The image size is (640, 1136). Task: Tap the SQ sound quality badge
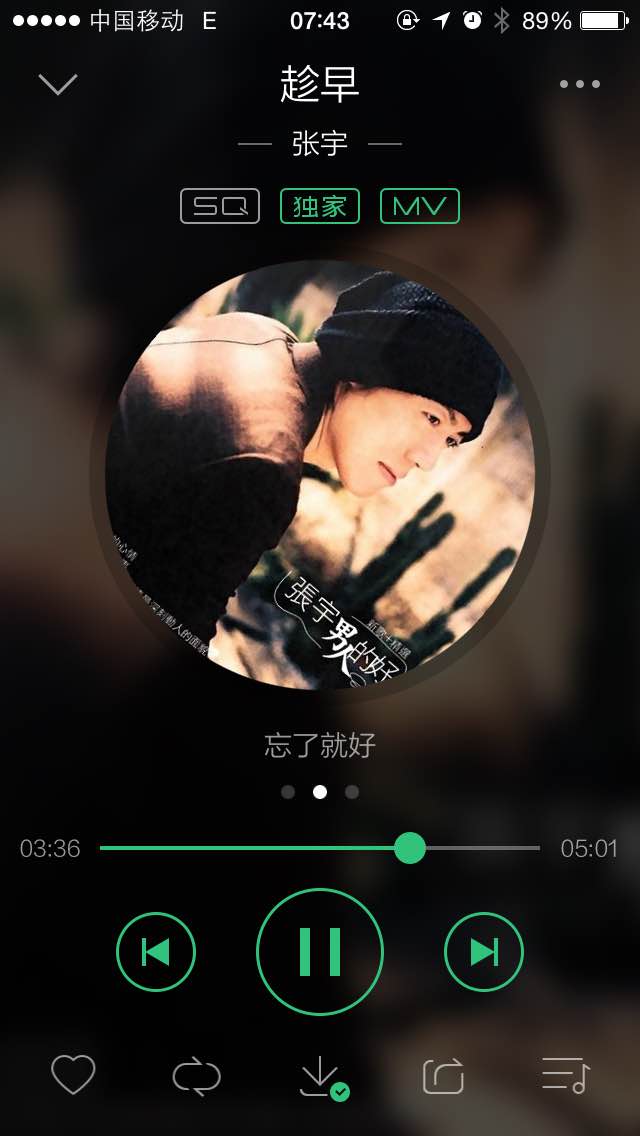point(220,206)
